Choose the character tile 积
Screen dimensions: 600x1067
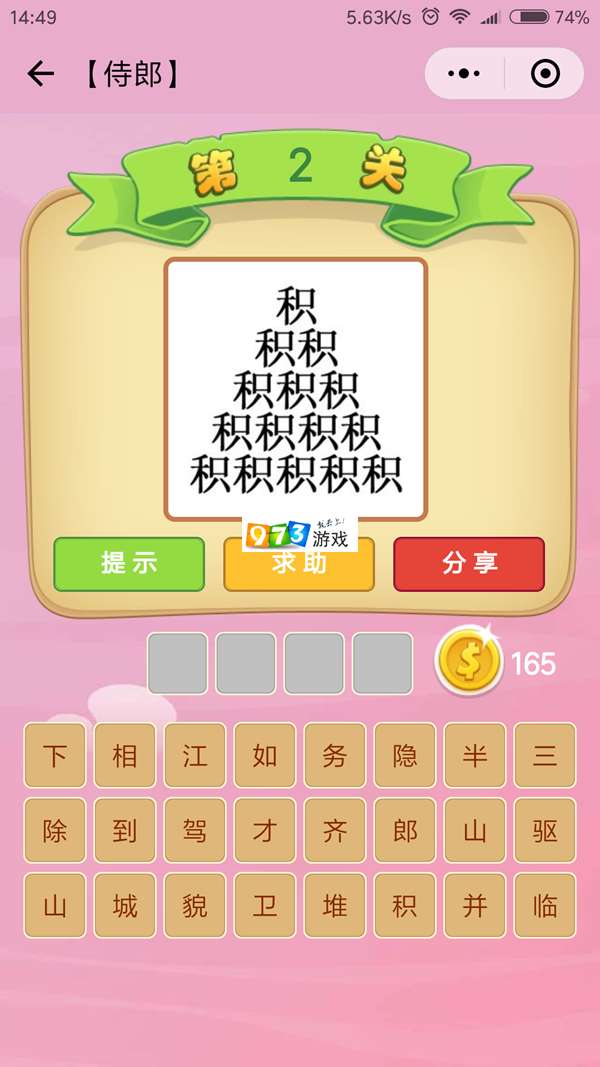(x=405, y=906)
